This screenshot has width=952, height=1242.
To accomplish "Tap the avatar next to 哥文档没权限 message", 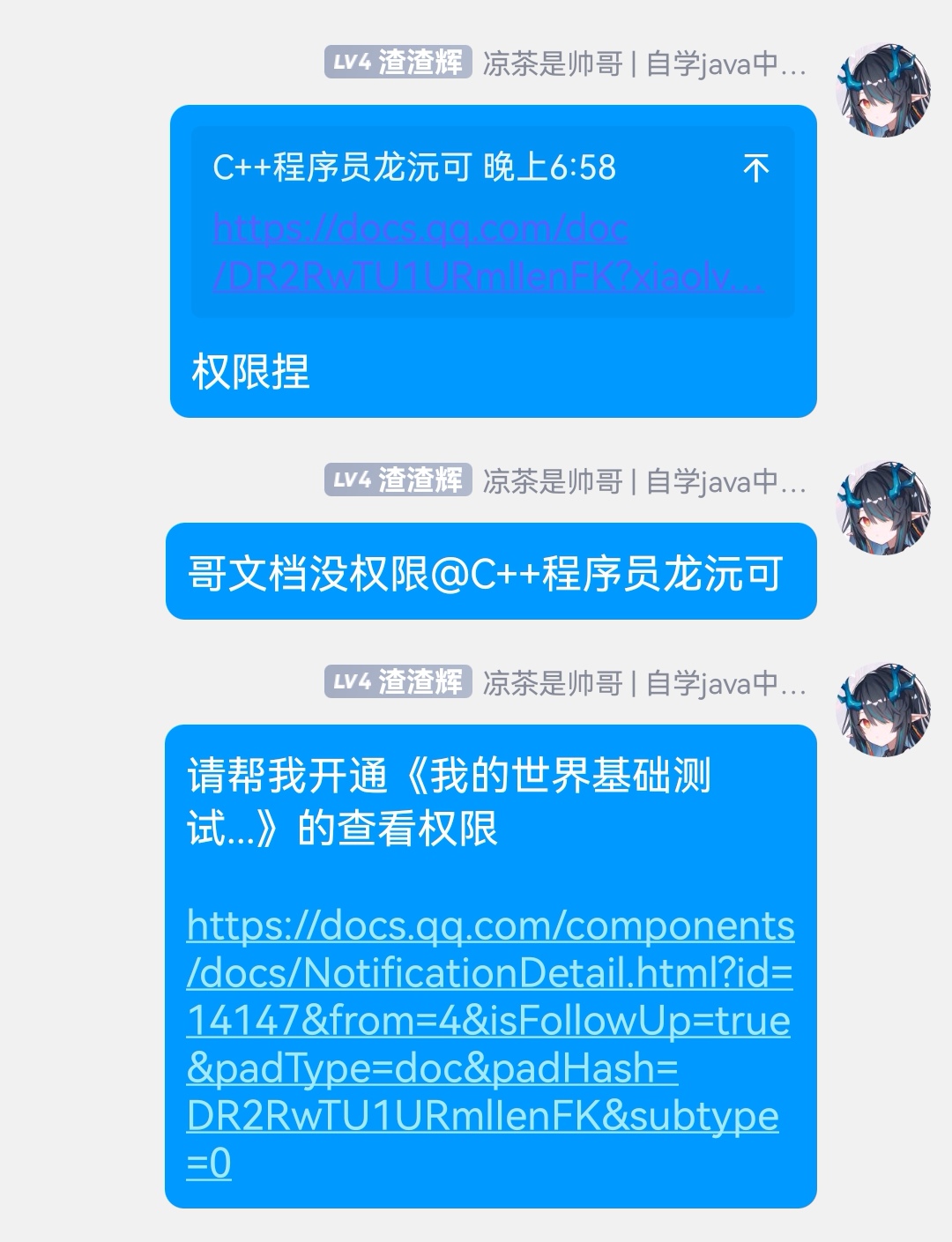I will 882,506.
